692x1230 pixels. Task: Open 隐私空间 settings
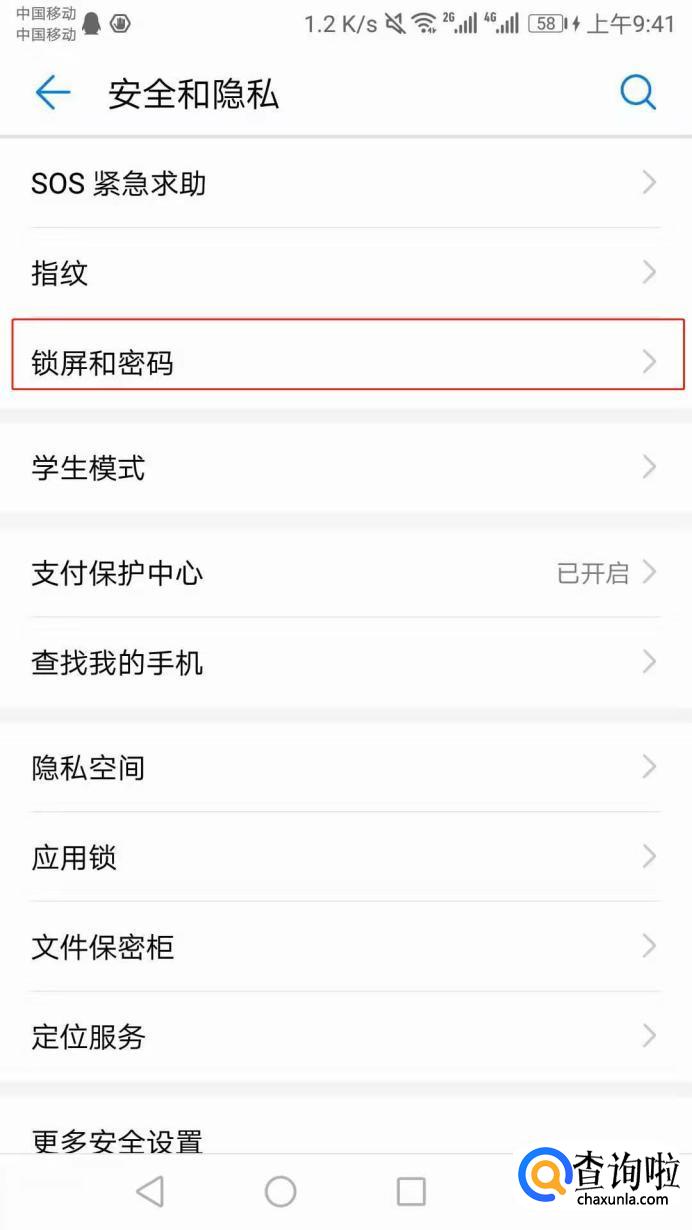(345, 768)
